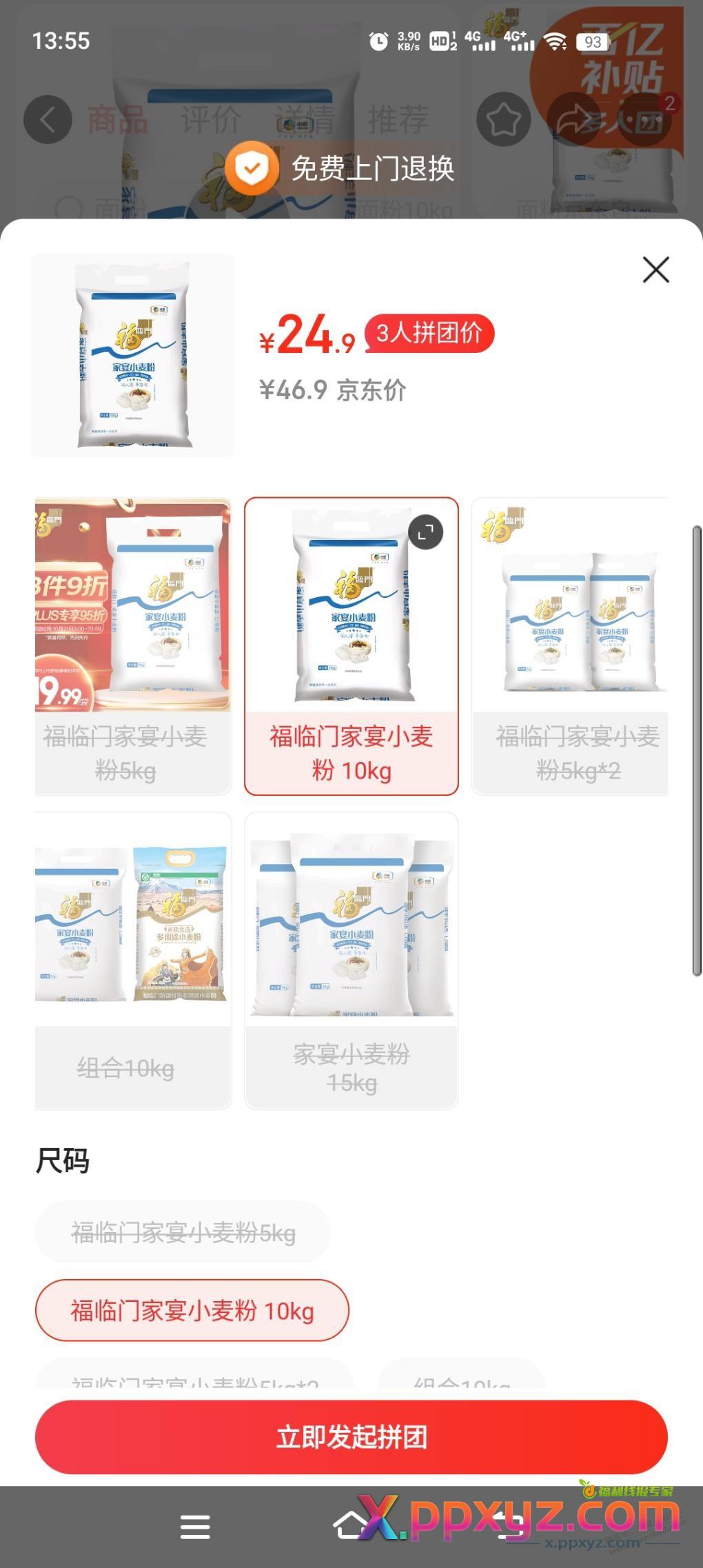Select the 福临门家宴小麦粉5kg picture tile

[x=133, y=646]
